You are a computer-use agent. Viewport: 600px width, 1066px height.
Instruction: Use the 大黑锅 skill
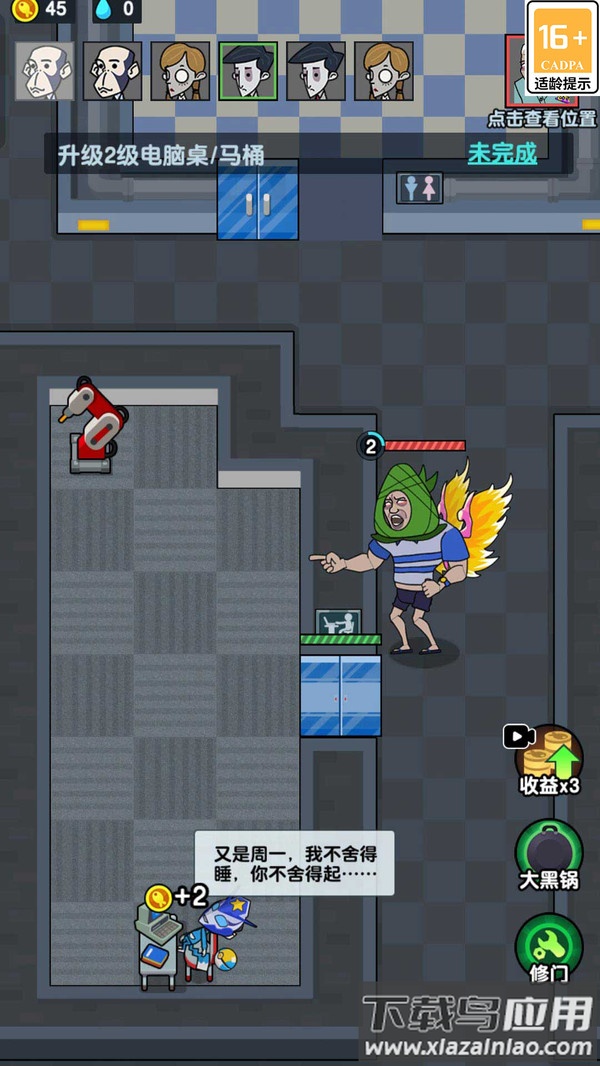[x=548, y=853]
